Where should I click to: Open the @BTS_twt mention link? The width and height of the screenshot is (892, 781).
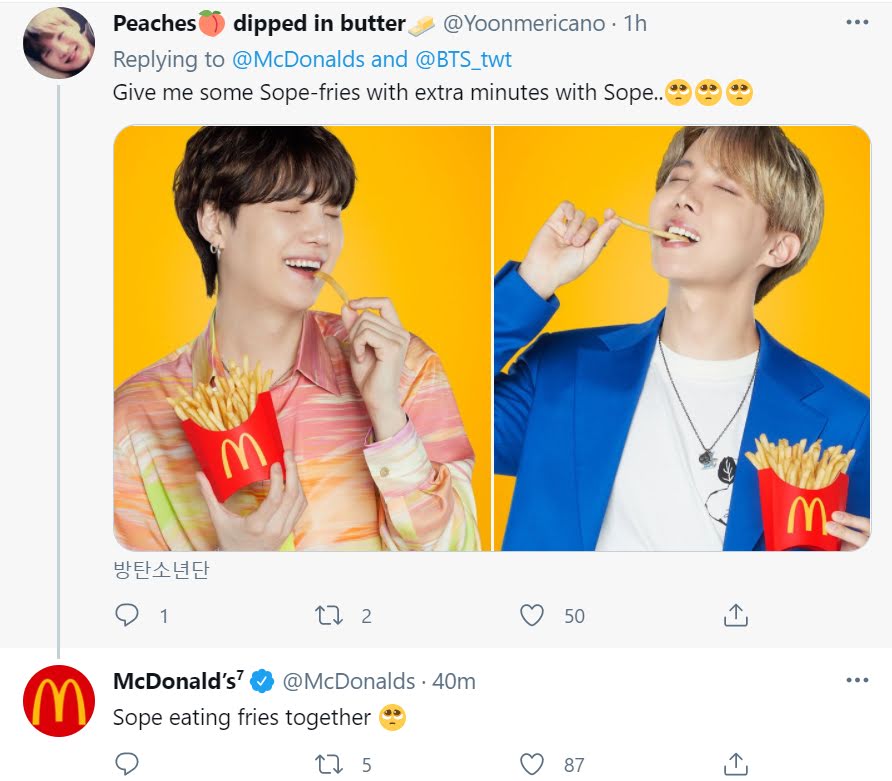[463, 59]
